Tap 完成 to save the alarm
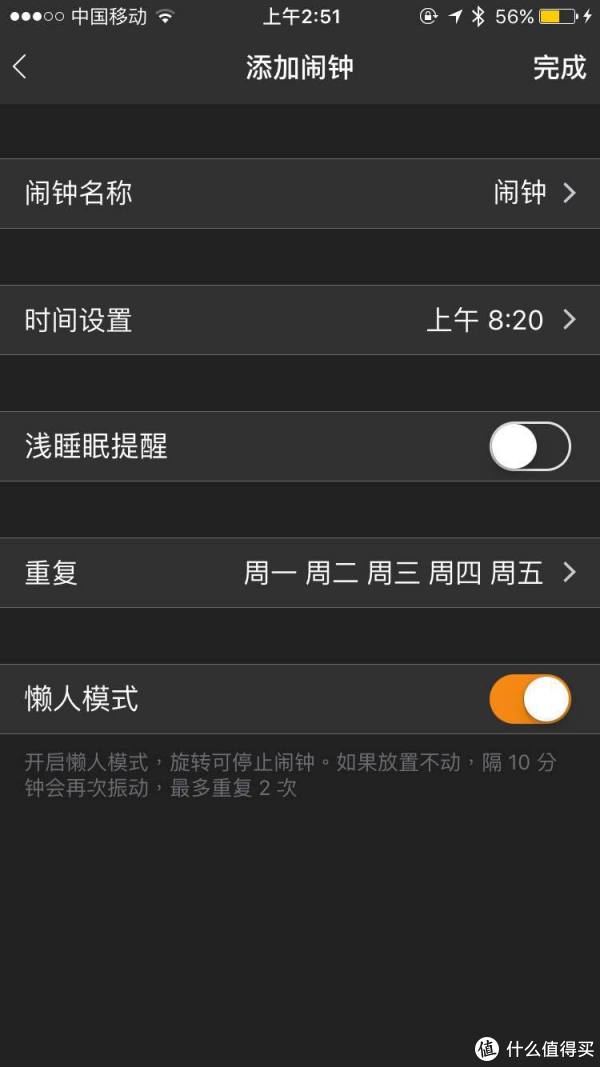600x1067 pixels. point(559,67)
